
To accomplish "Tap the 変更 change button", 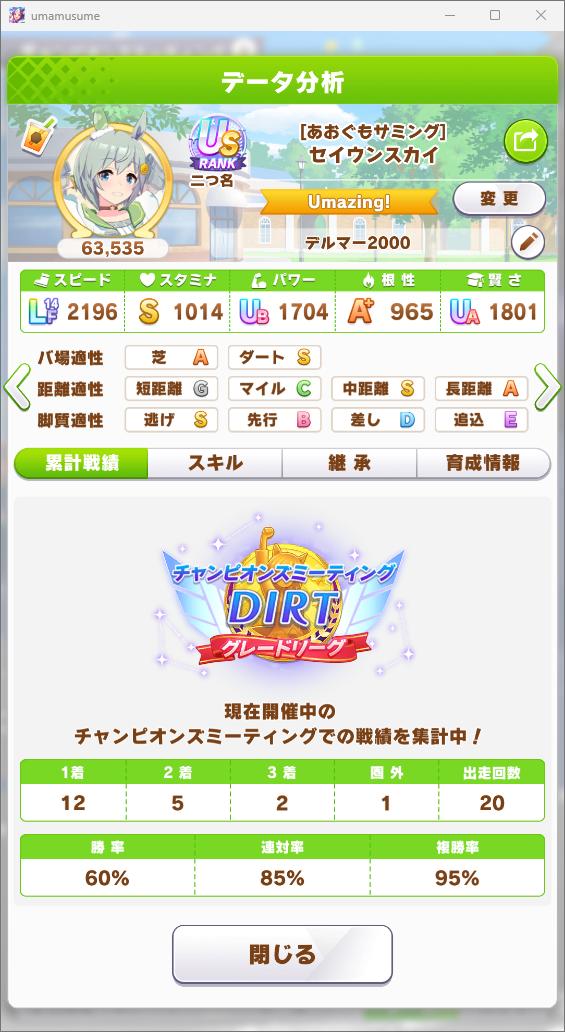I will tap(499, 199).
